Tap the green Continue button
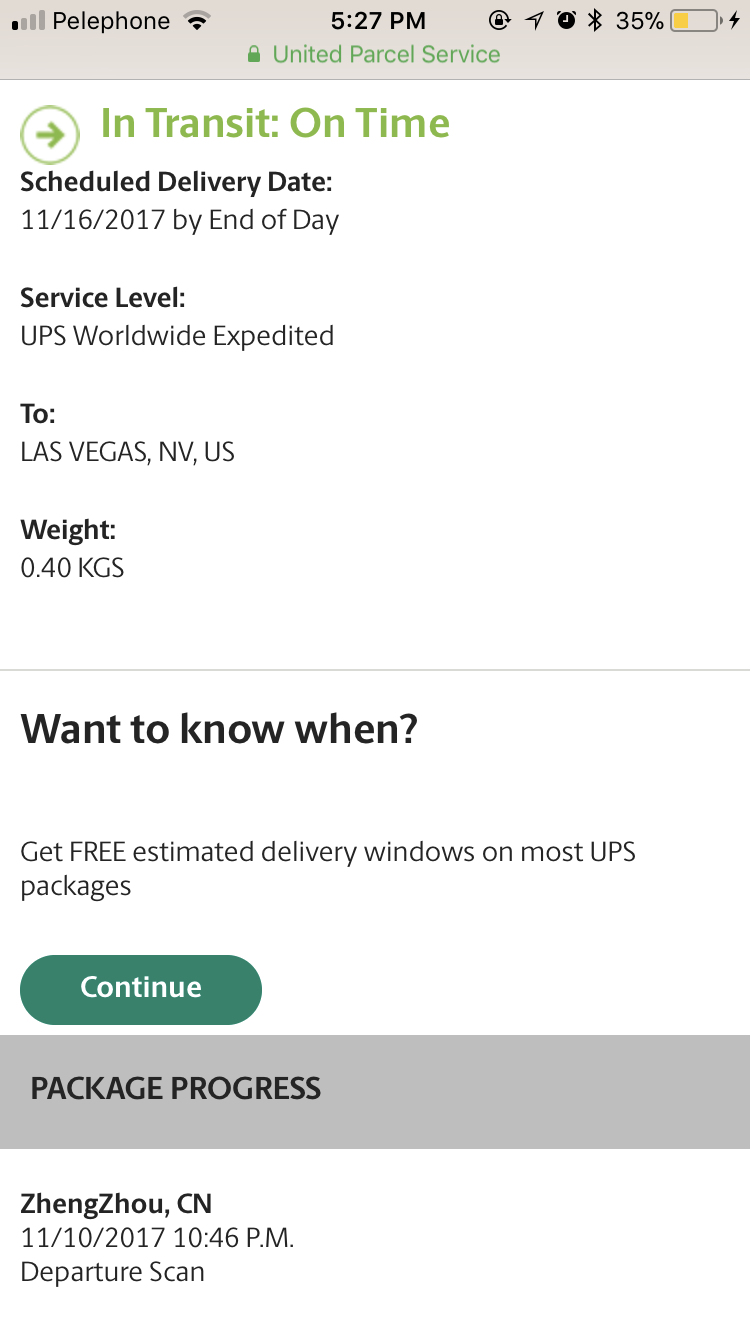750x1334 pixels. click(x=141, y=989)
